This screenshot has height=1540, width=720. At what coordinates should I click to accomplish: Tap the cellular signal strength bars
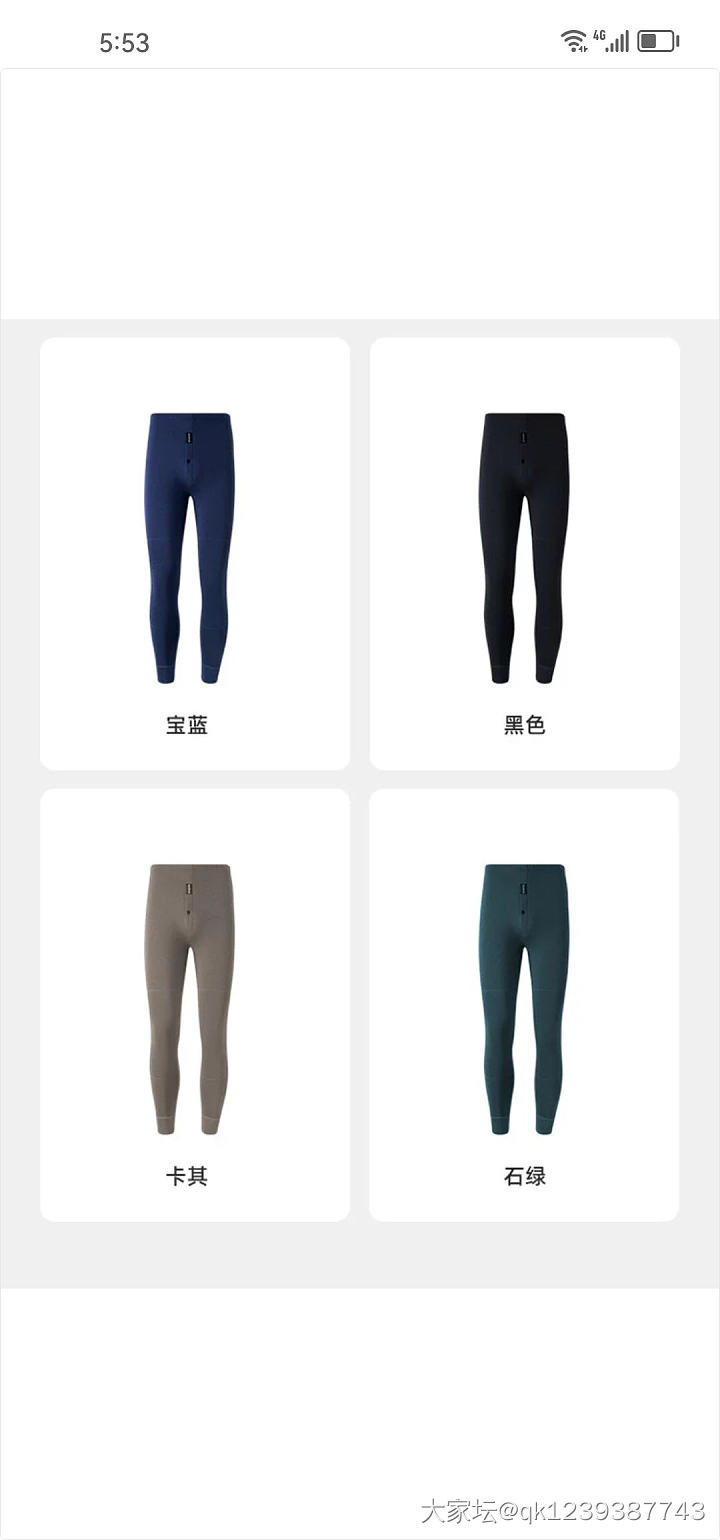(617, 40)
